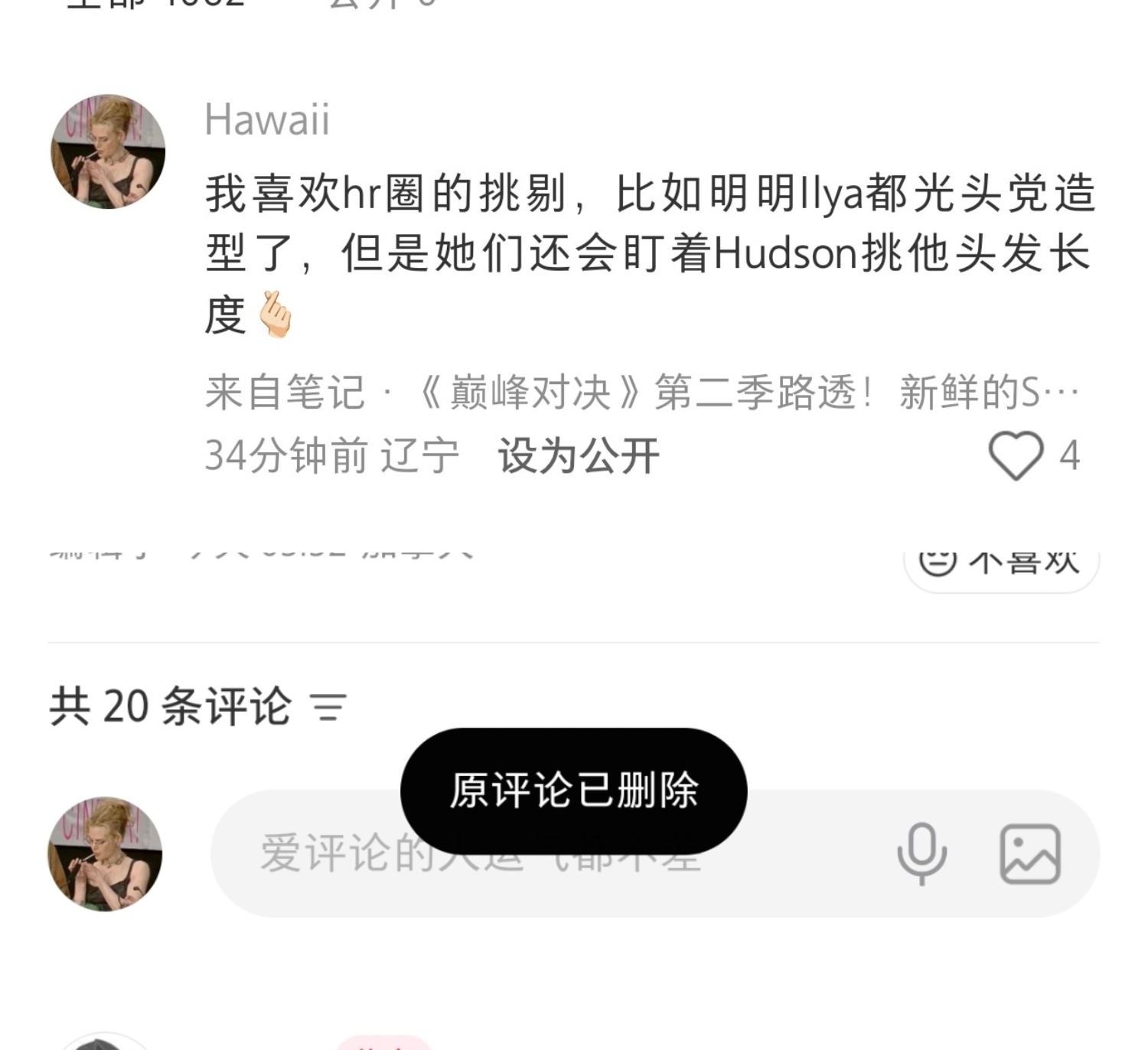Tap the microphone icon for voice comment

922,854
